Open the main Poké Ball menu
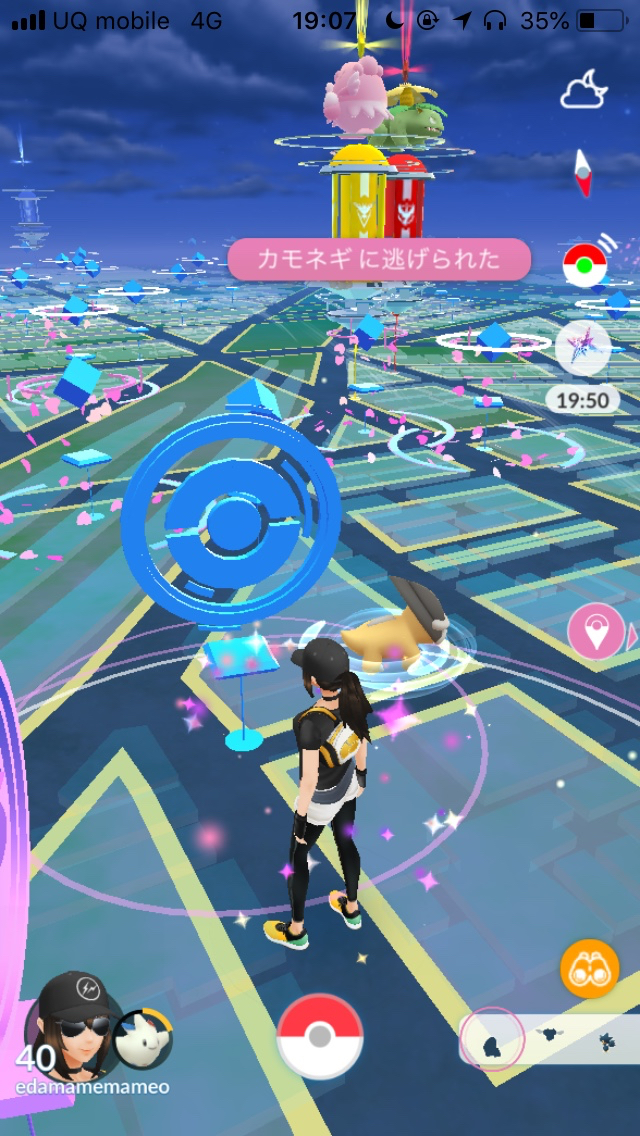The width and height of the screenshot is (640, 1136). 320,1037
